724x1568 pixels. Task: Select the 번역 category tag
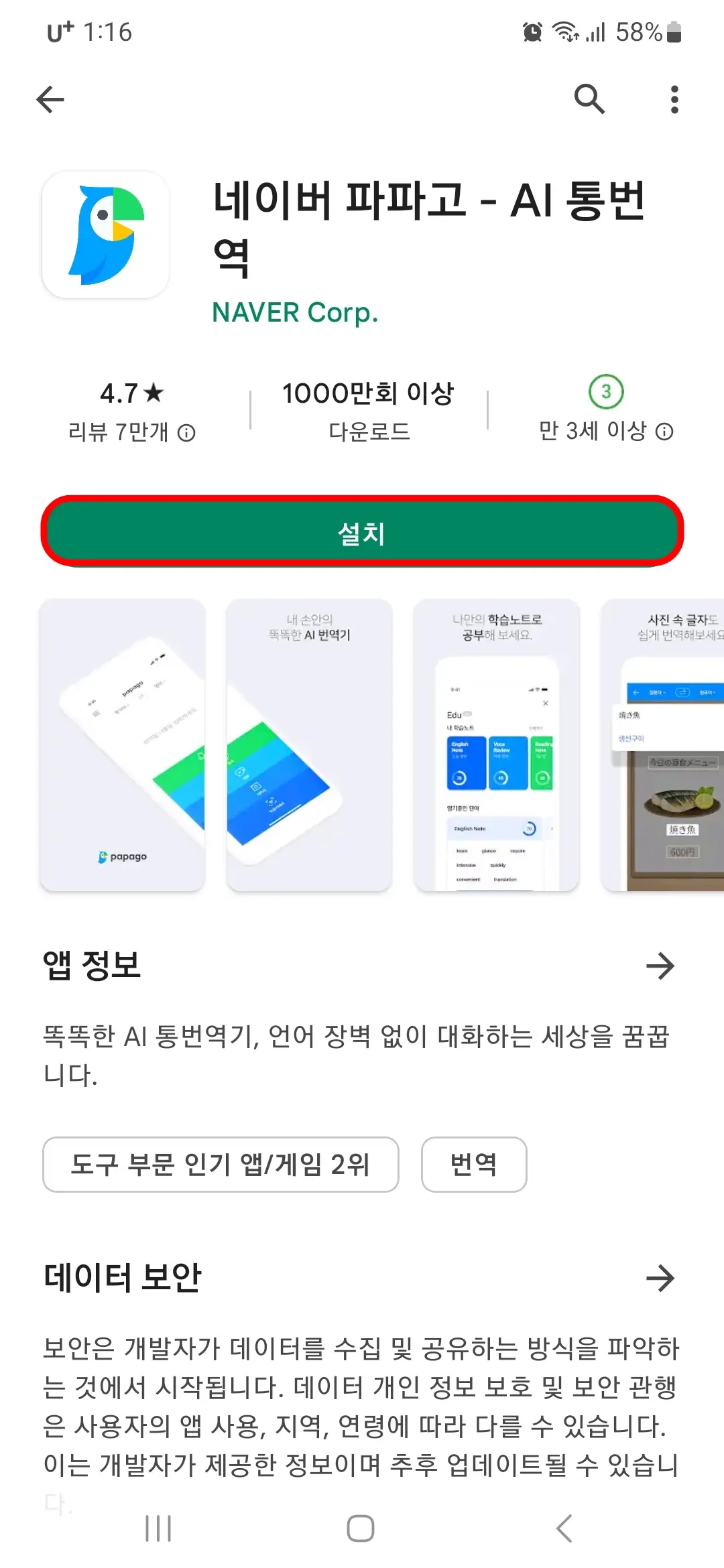click(x=473, y=1165)
